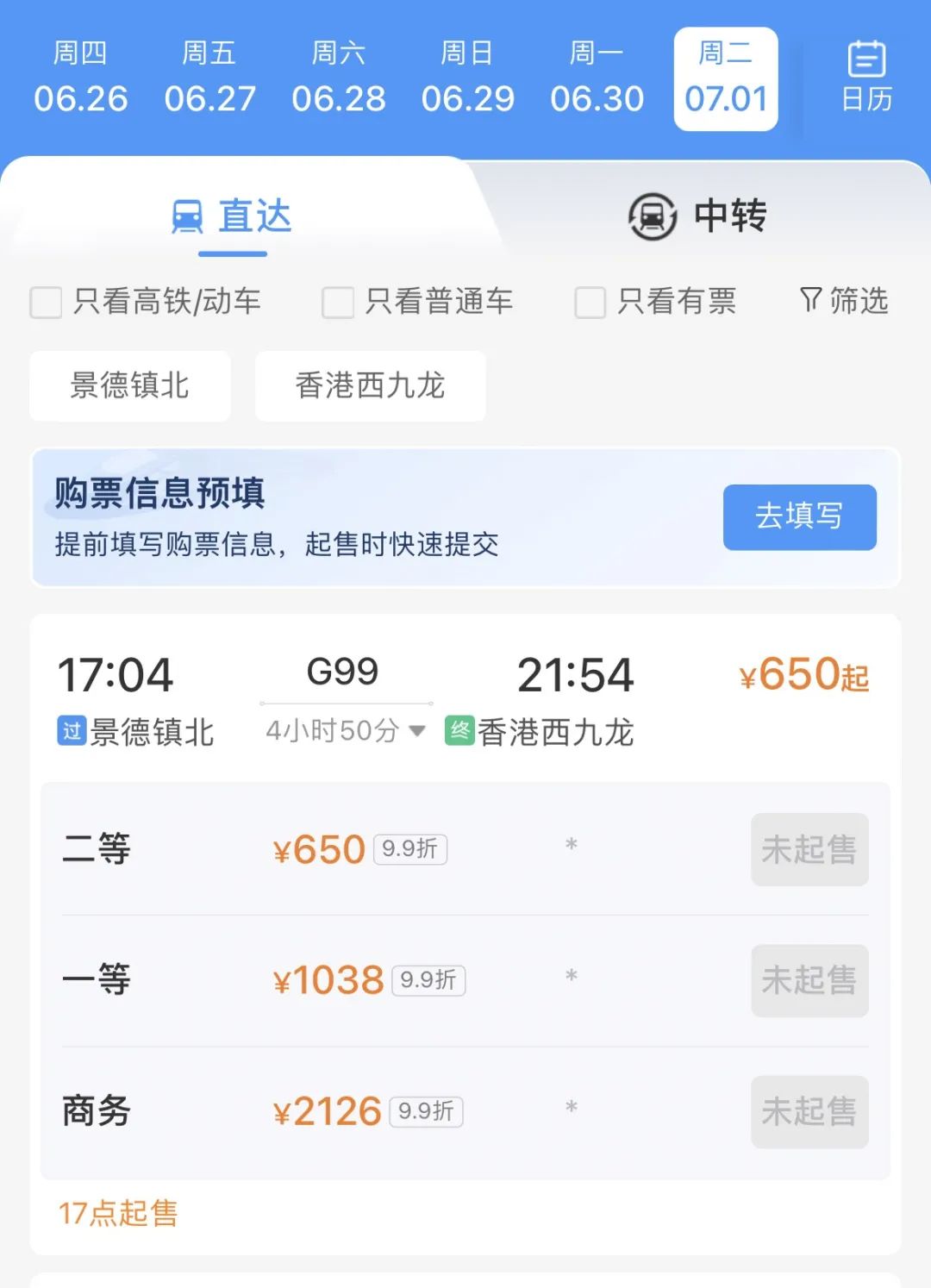Enable 只看普通车 checkbox
This screenshot has height=1288, width=931.
pyautogui.click(x=338, y=303)
